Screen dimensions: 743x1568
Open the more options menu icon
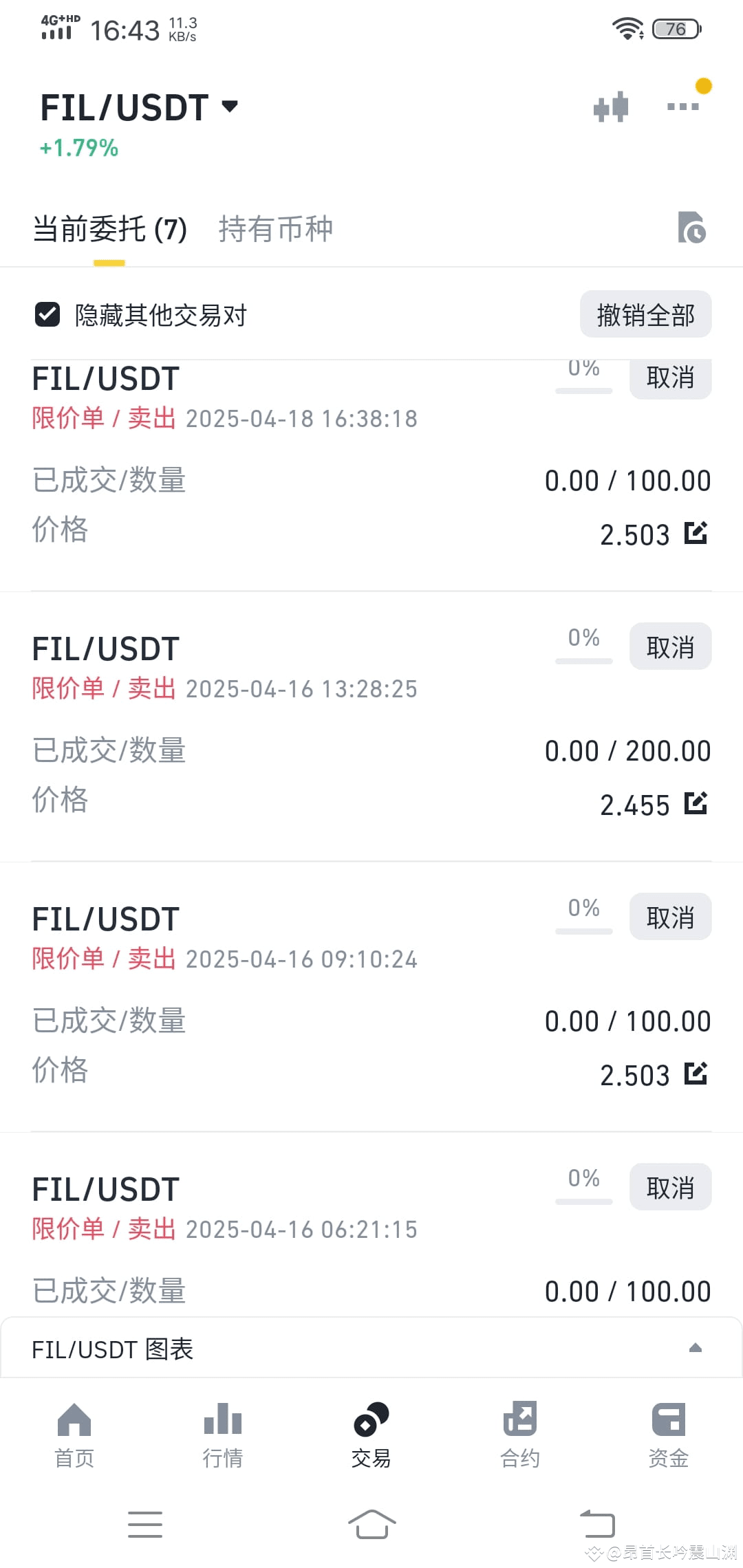pyautogui.click(x=683, y=106)
